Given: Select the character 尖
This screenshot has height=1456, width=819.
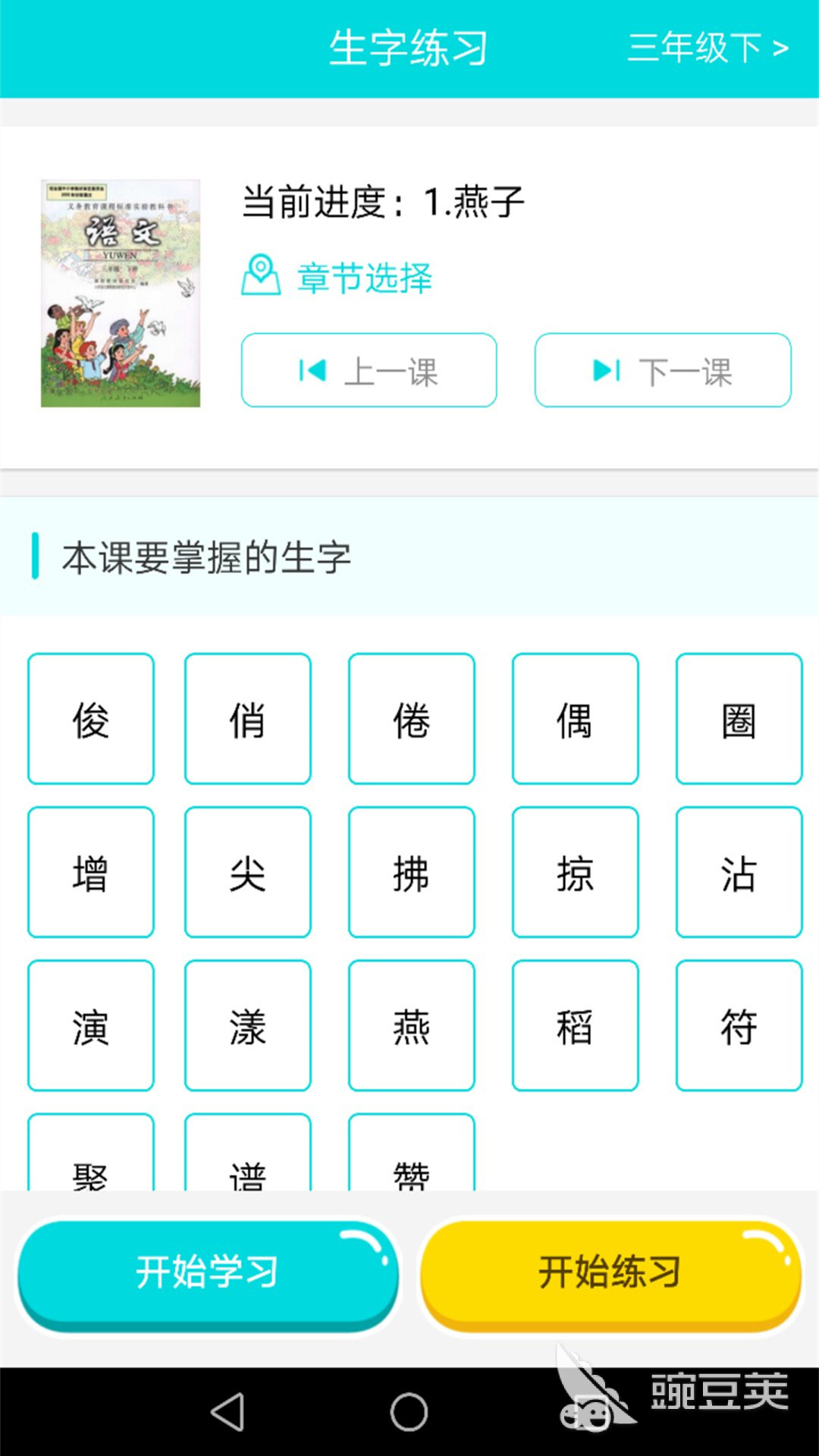Looking at the screenshot, I should pyautogui.click(x=248, y=872).
